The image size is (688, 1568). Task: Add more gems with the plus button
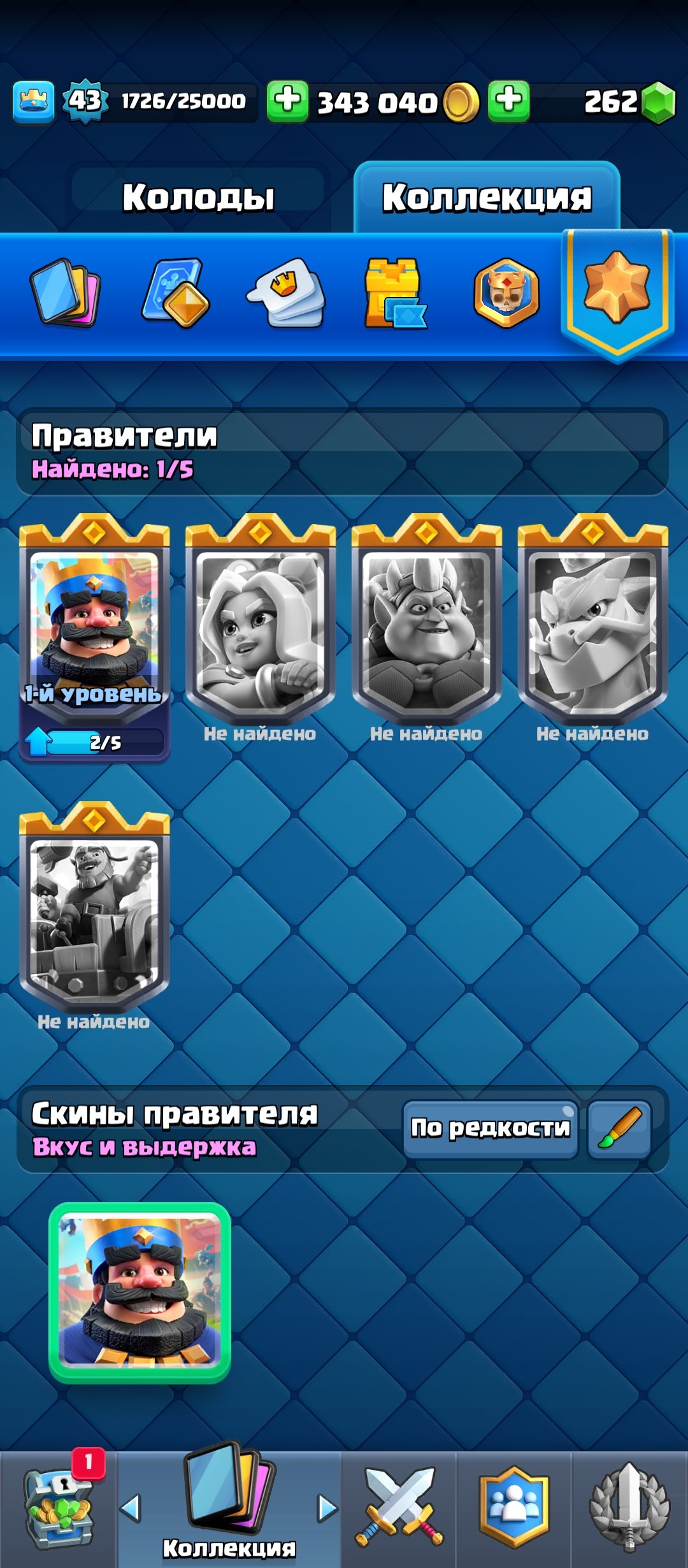point(508,101)
